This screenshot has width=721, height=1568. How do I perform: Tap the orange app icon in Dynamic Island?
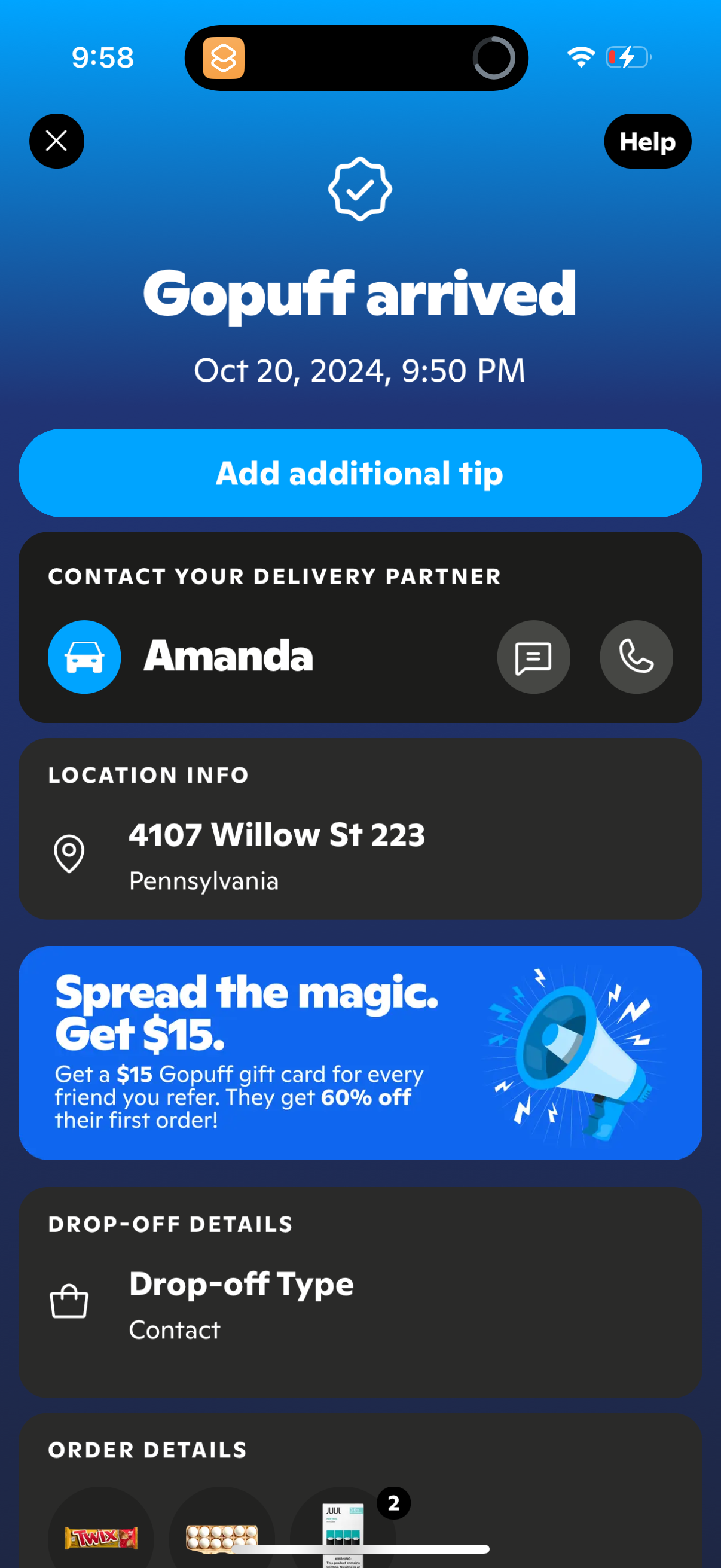tap(221, 57)
